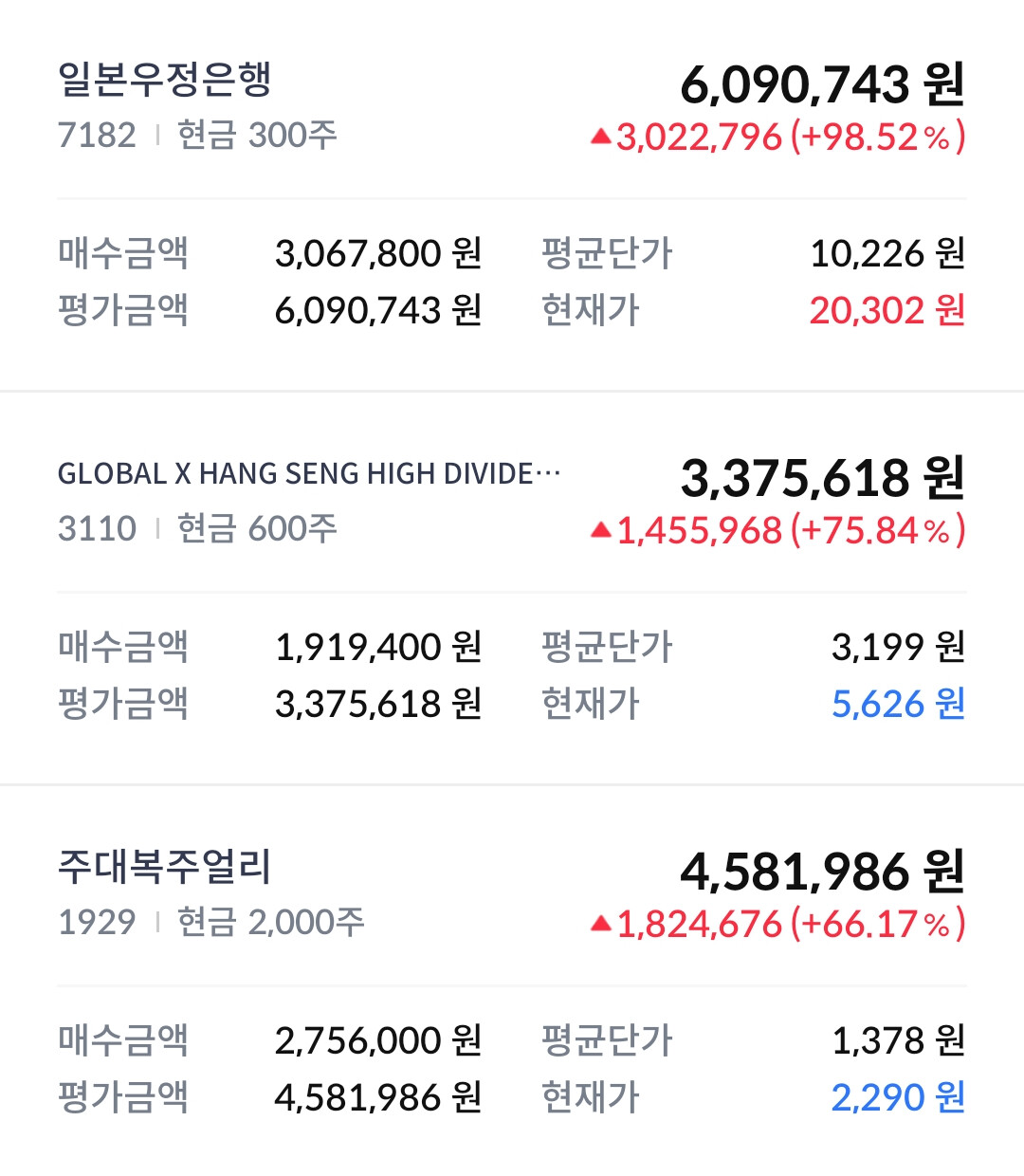Open the GLOBAL X HANG SENG HIGH DIVIDE holding
Screen dimensions: 1024x1176
pyautogui.click(x=512, y=588)
